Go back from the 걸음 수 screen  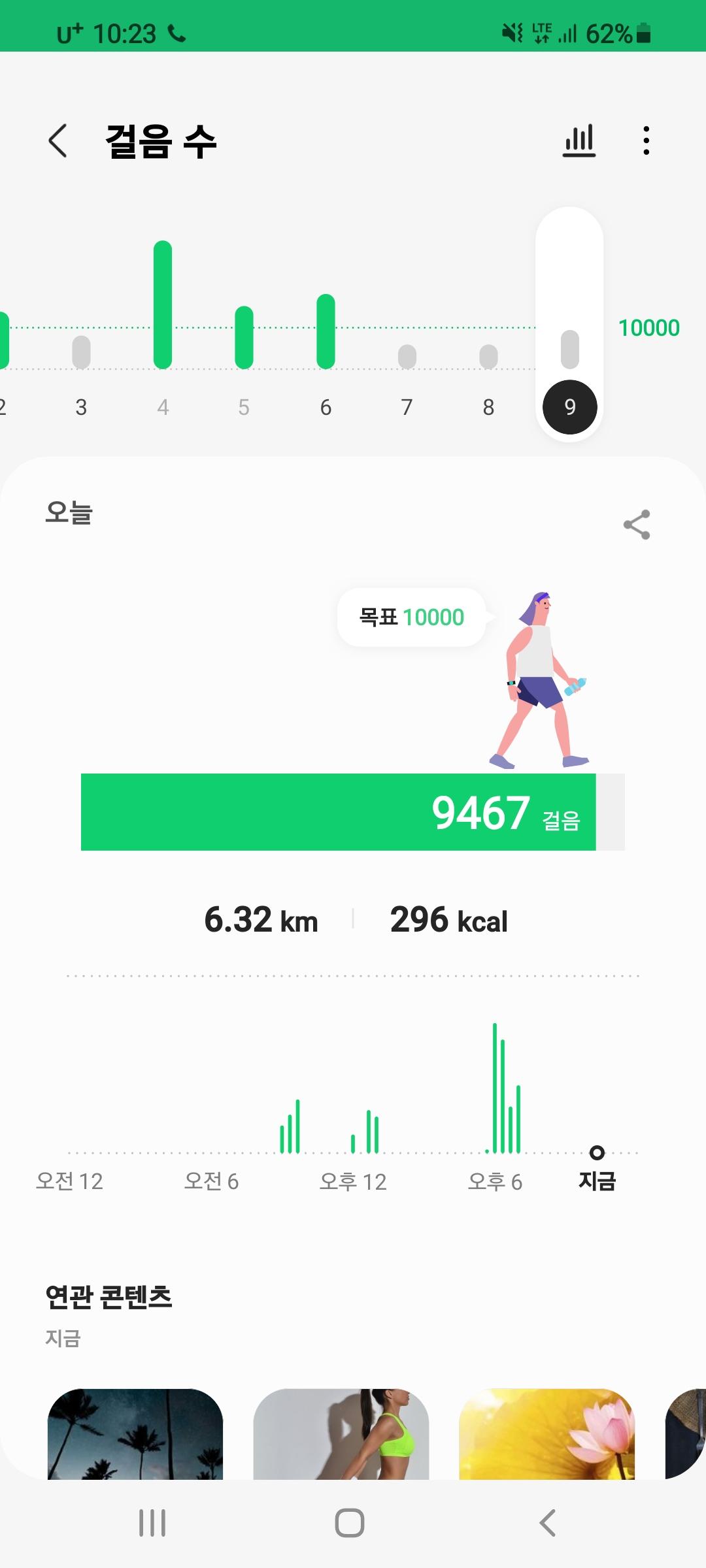pyautogui.click(x=58, y=140)
